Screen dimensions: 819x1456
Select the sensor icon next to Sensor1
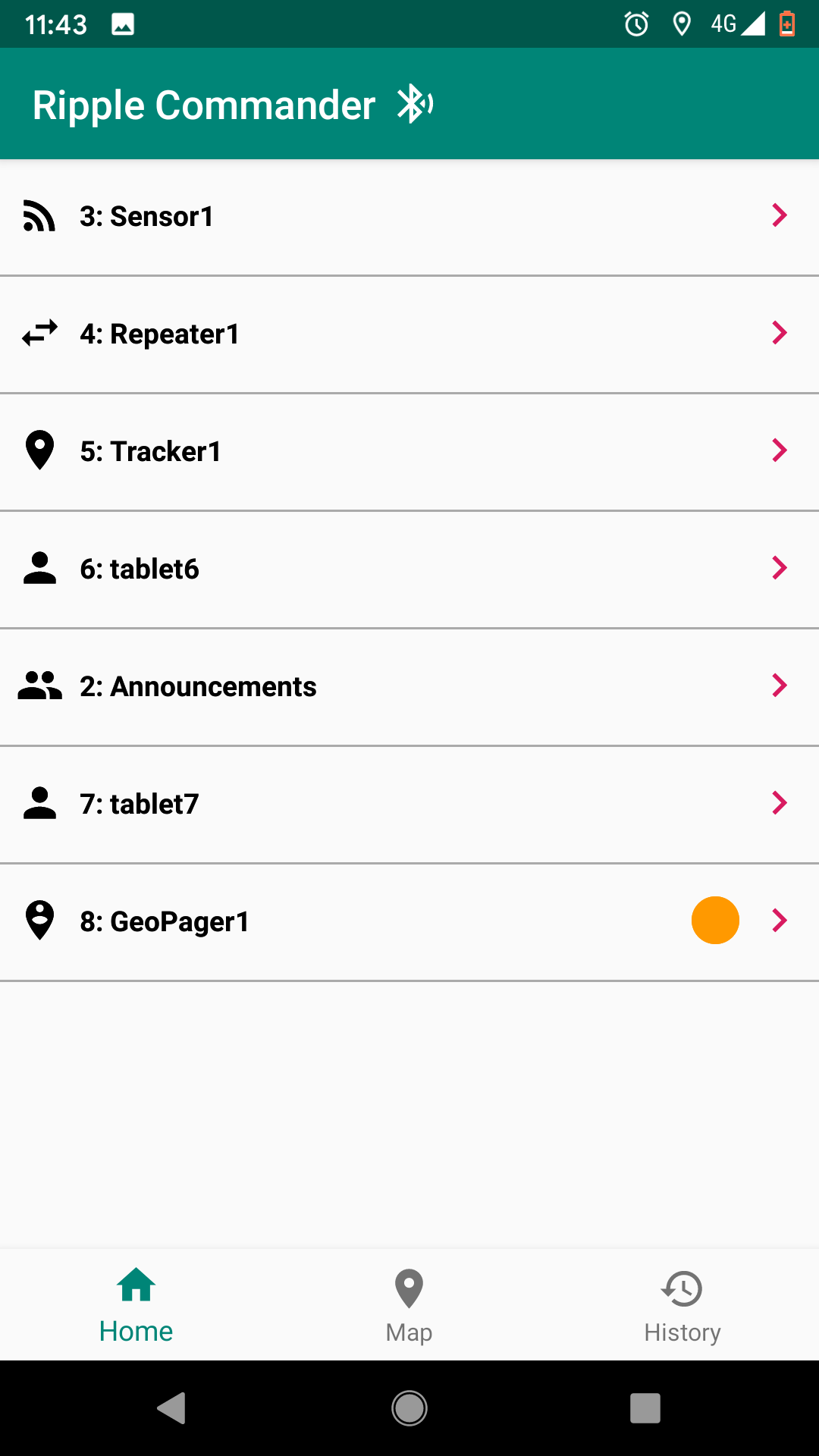coord(39,216)
